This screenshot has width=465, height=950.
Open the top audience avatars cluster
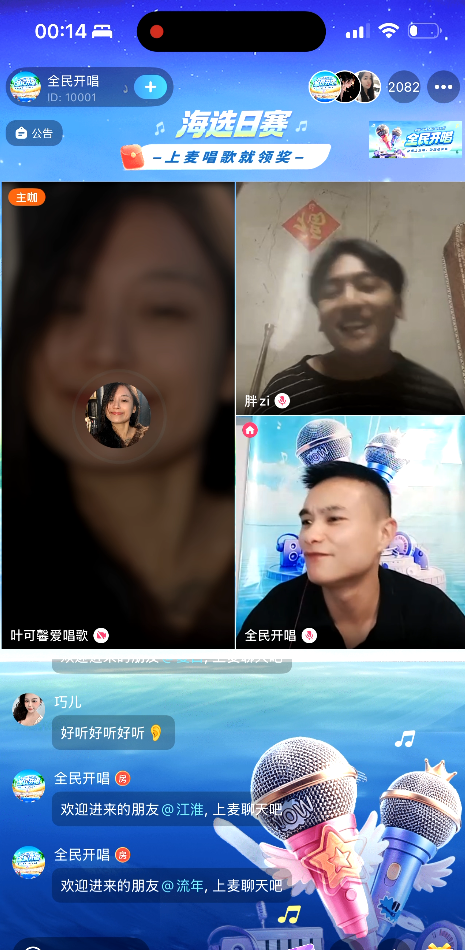[344, 87]
